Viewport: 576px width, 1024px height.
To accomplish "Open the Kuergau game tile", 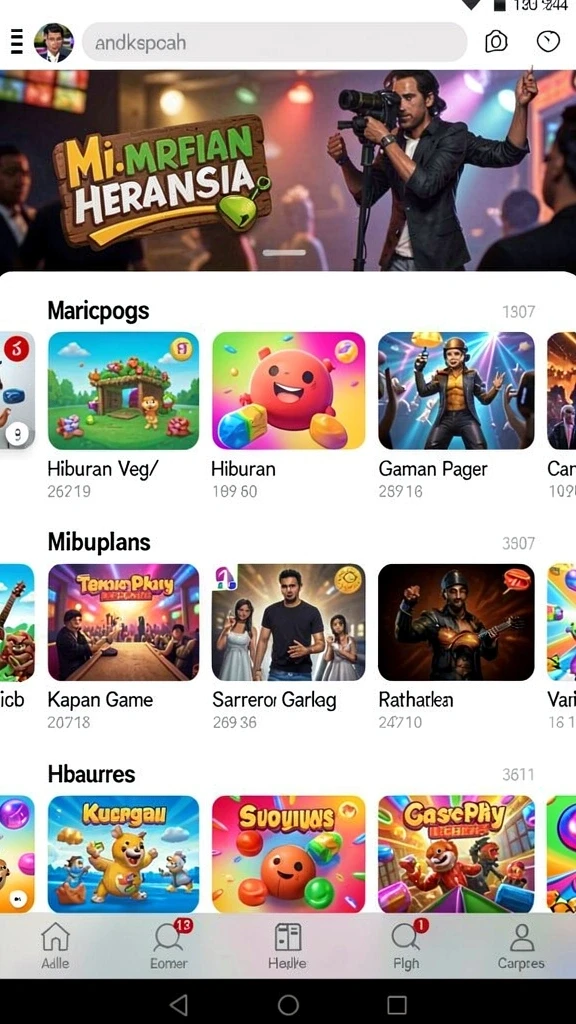I will (x=123, y=854).
